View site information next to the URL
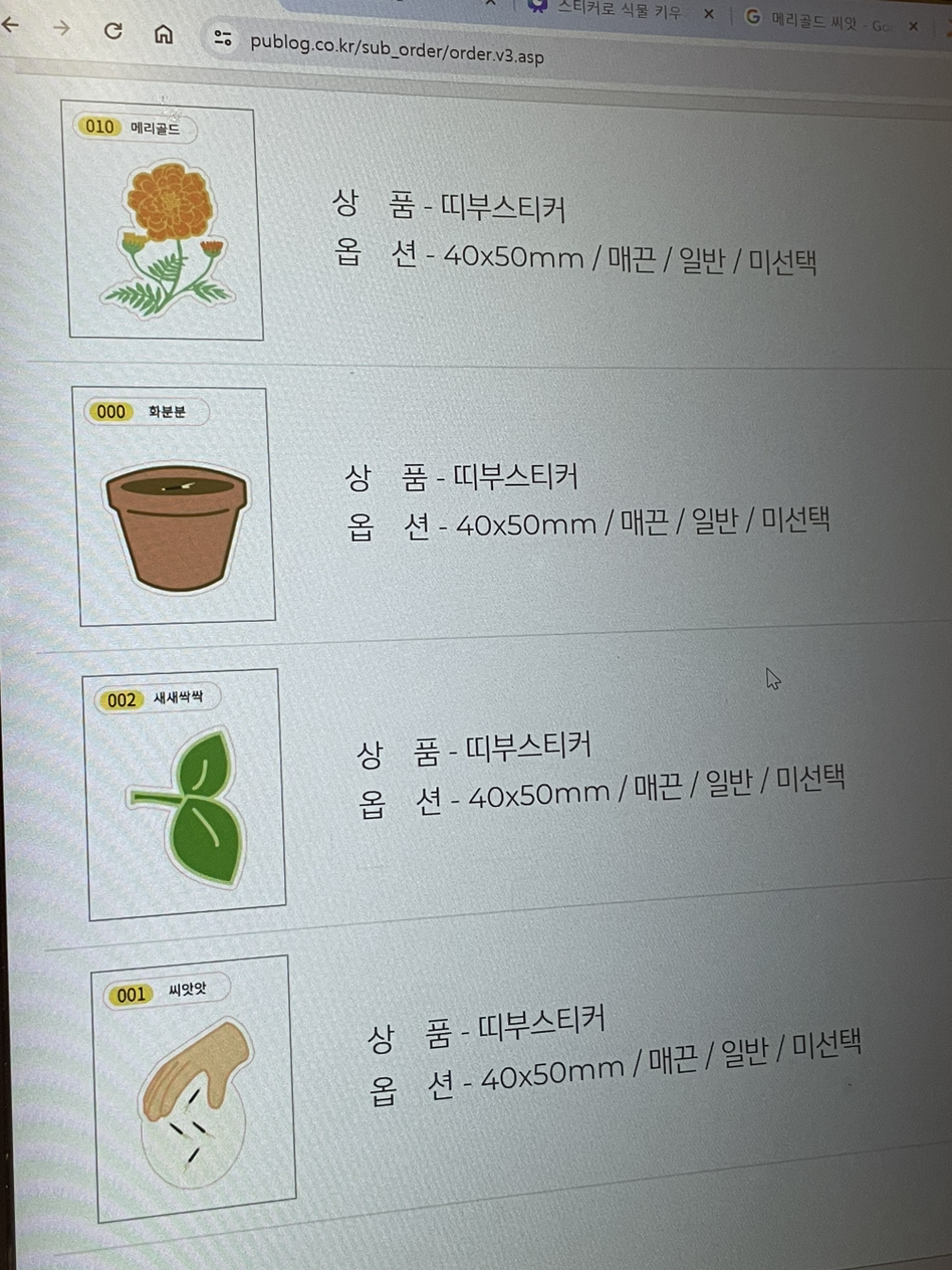The width and height of the screenshot is (952, 1270). point(223,38)
